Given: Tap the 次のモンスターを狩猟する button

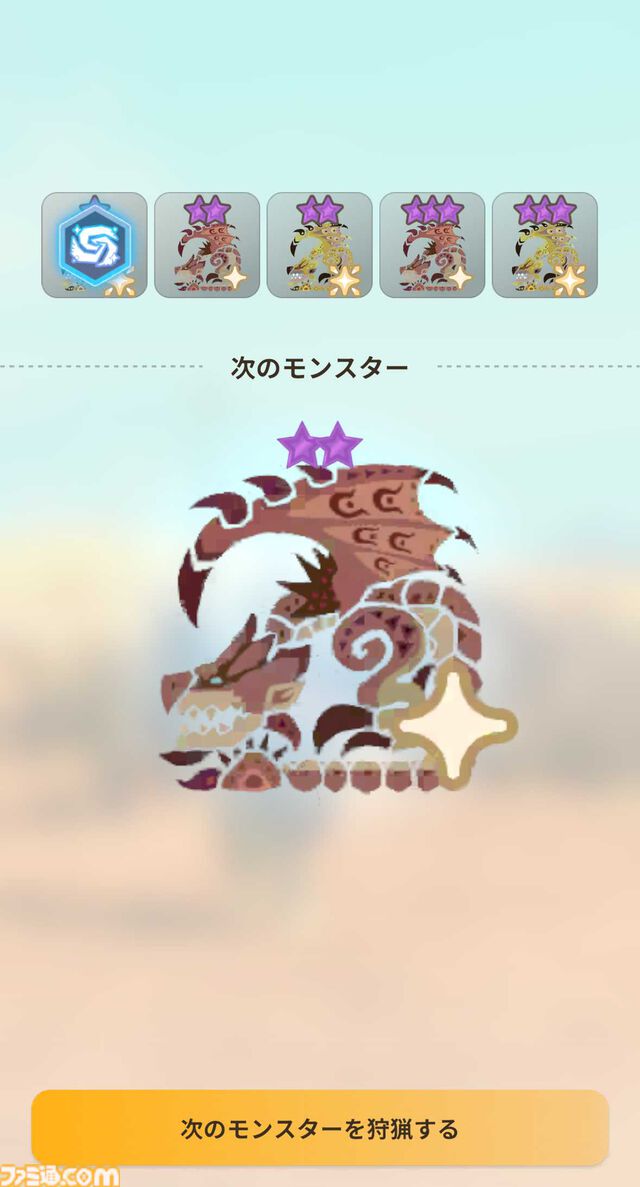Looking at the screenshot, I should [x=320, y=1129].
